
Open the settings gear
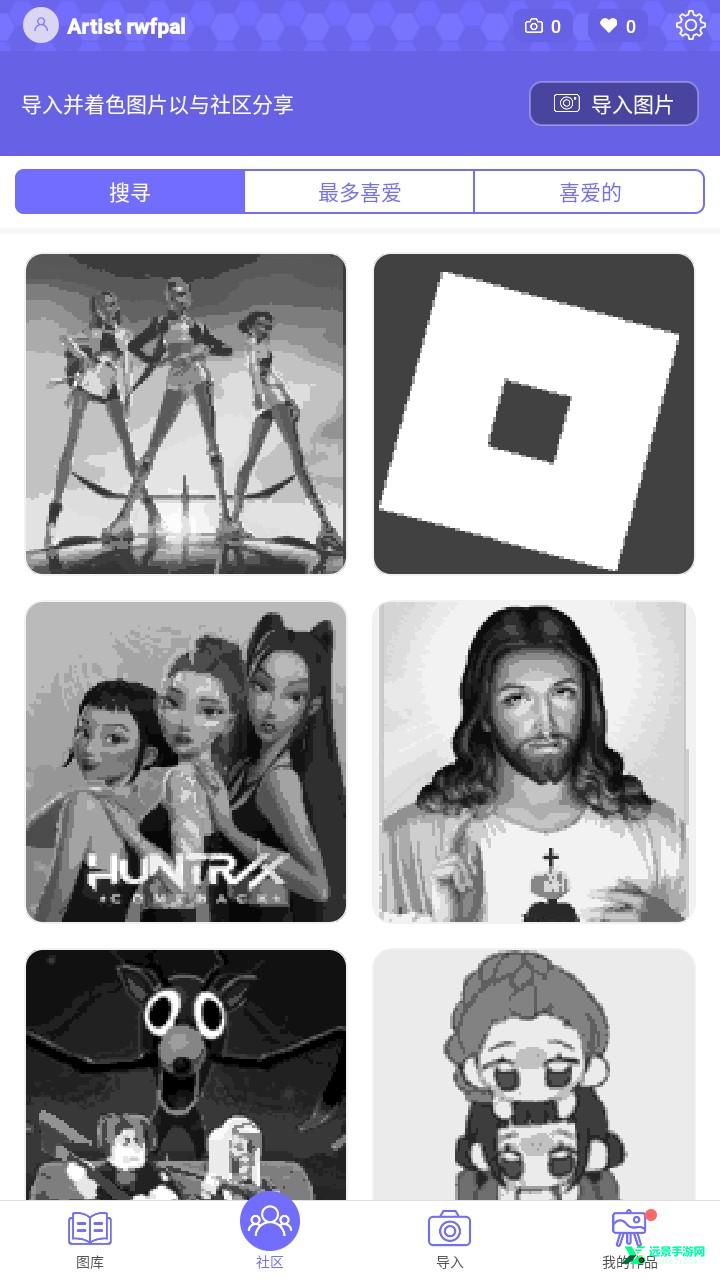pyautogui.click(x=690, y=26)
